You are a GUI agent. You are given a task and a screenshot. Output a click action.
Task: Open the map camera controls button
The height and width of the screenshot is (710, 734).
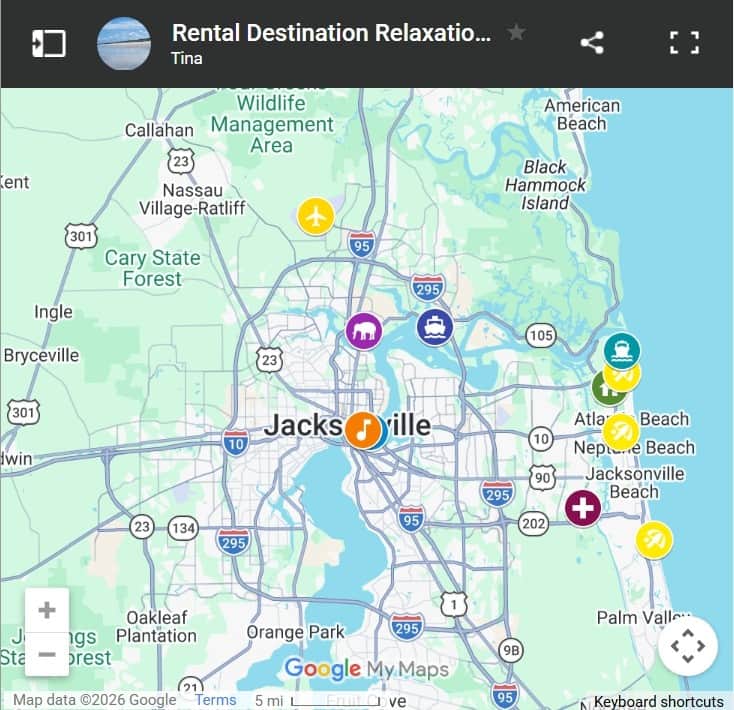688,646
